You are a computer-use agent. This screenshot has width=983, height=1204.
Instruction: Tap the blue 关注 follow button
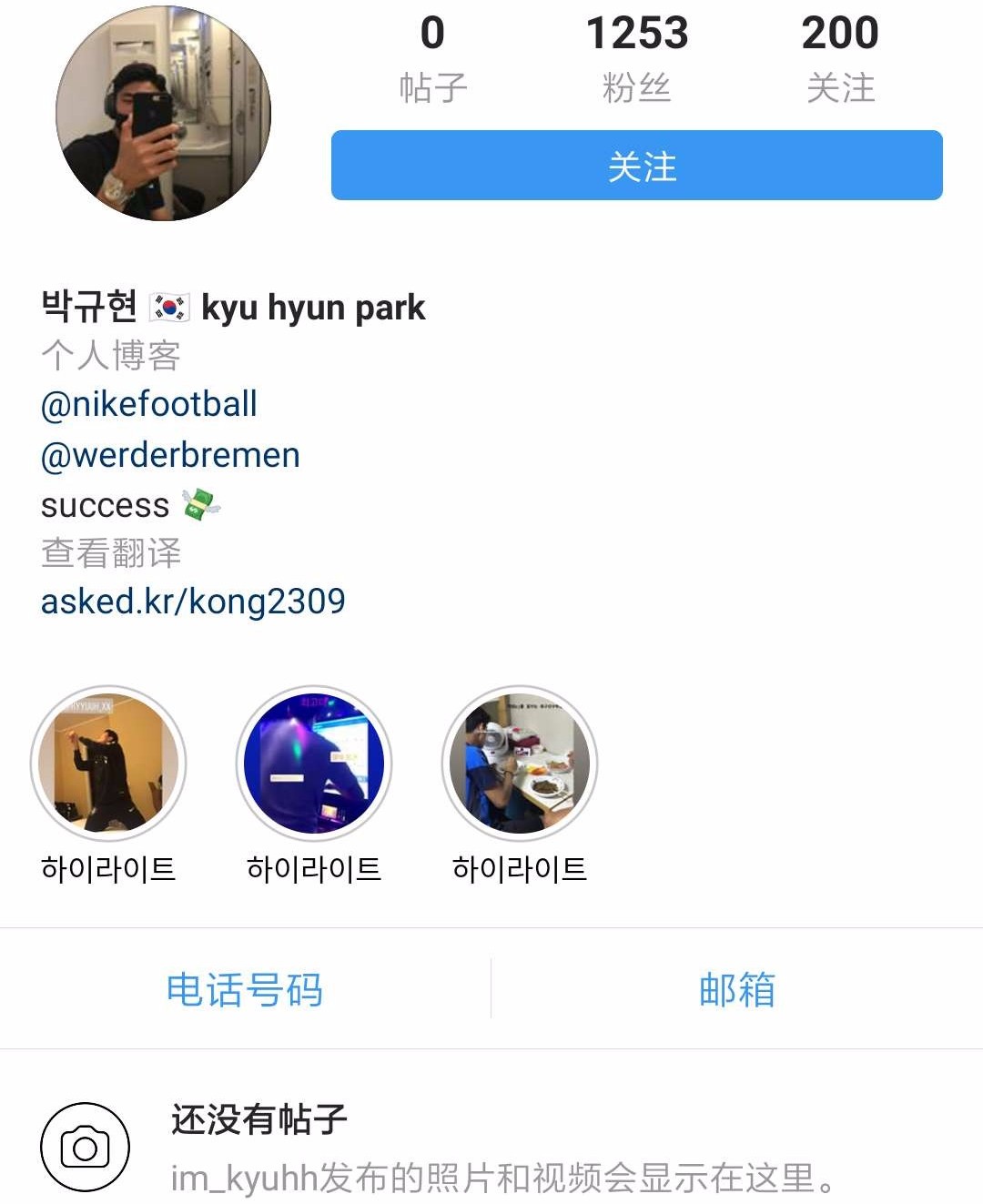(x=636, y=166)
